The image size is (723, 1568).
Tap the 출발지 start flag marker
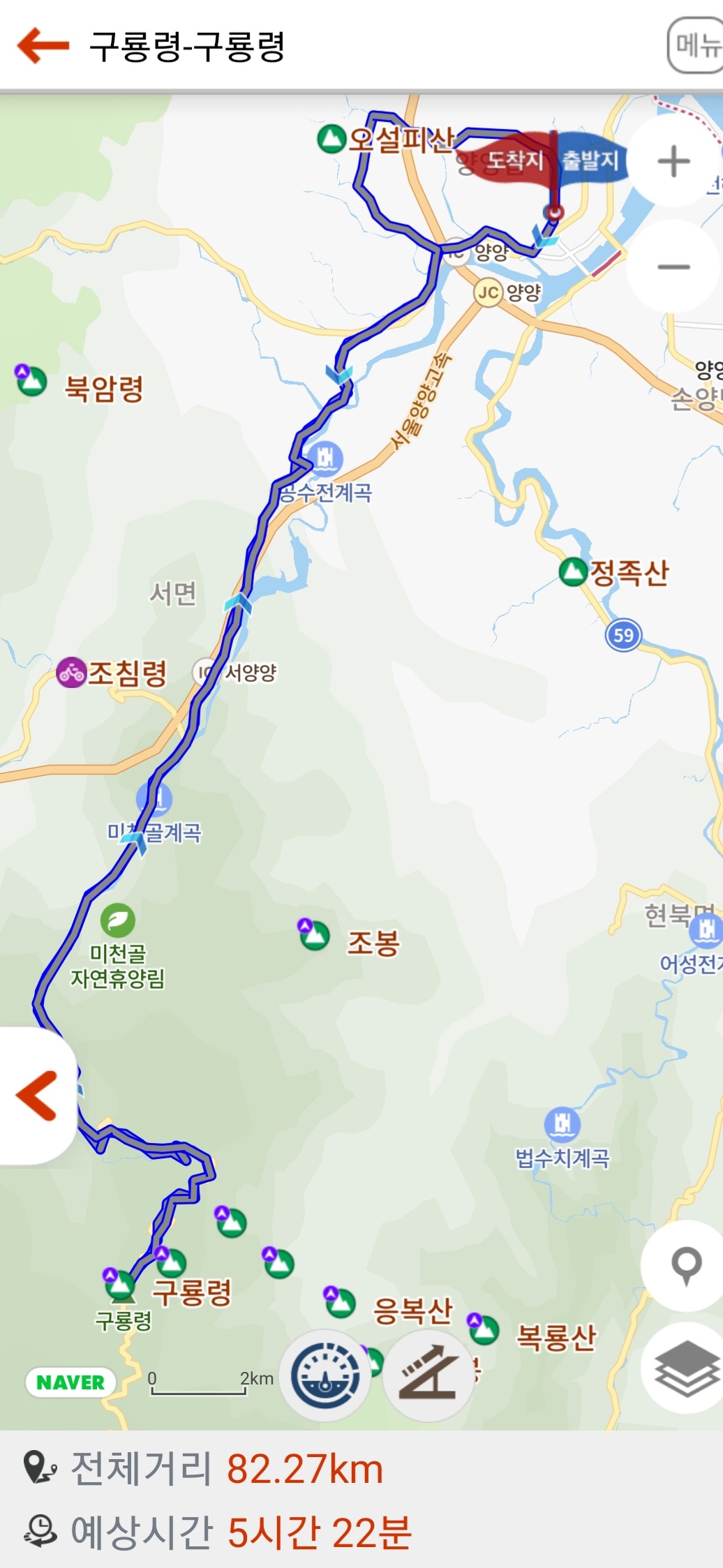(x=590, y=160)
